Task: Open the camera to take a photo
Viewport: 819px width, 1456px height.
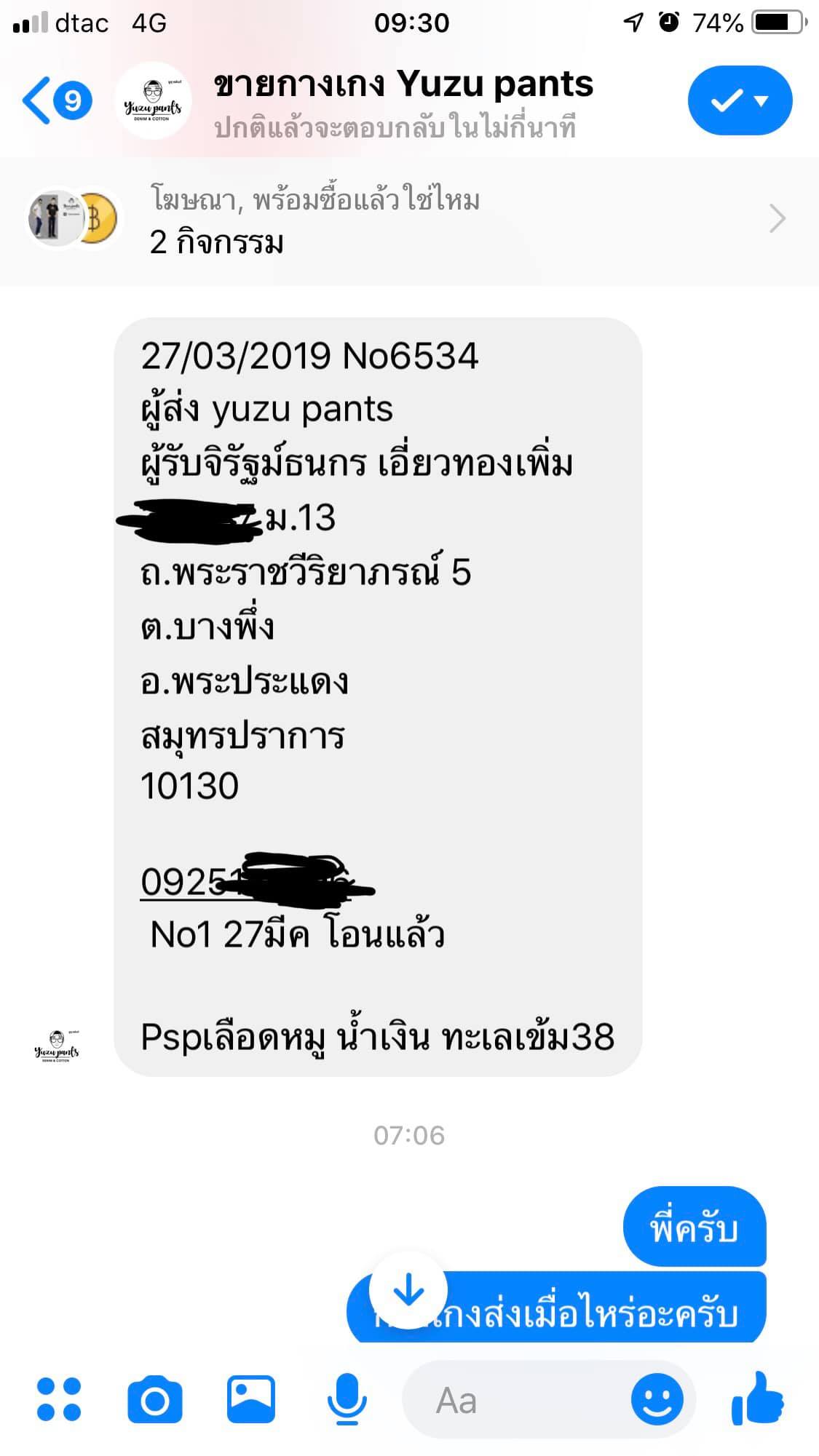Action: 154,1399
